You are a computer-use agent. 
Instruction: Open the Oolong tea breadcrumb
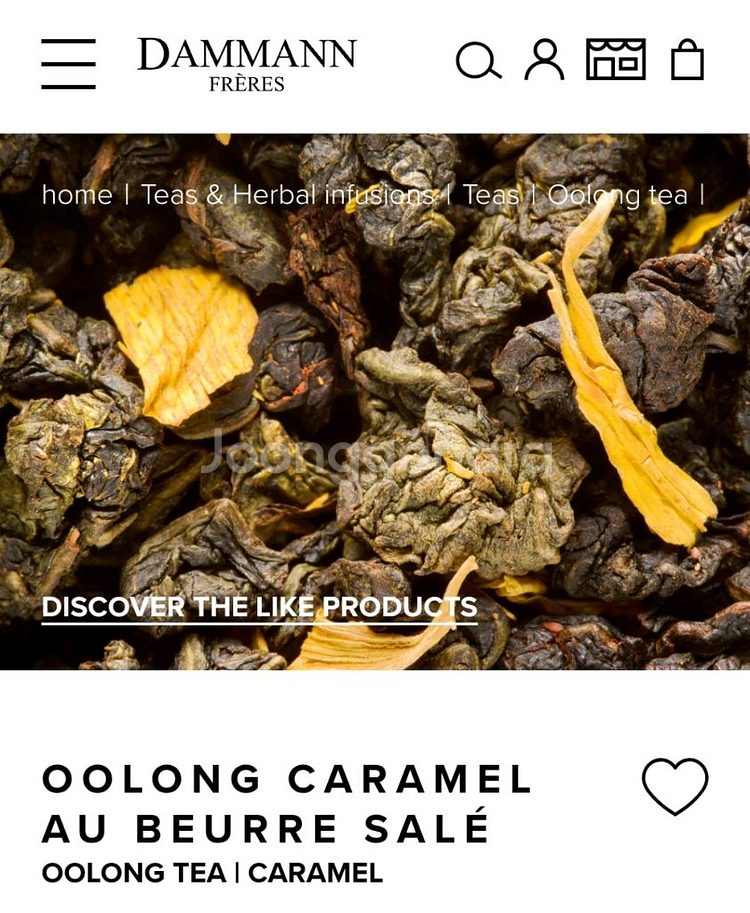(617, 195)
